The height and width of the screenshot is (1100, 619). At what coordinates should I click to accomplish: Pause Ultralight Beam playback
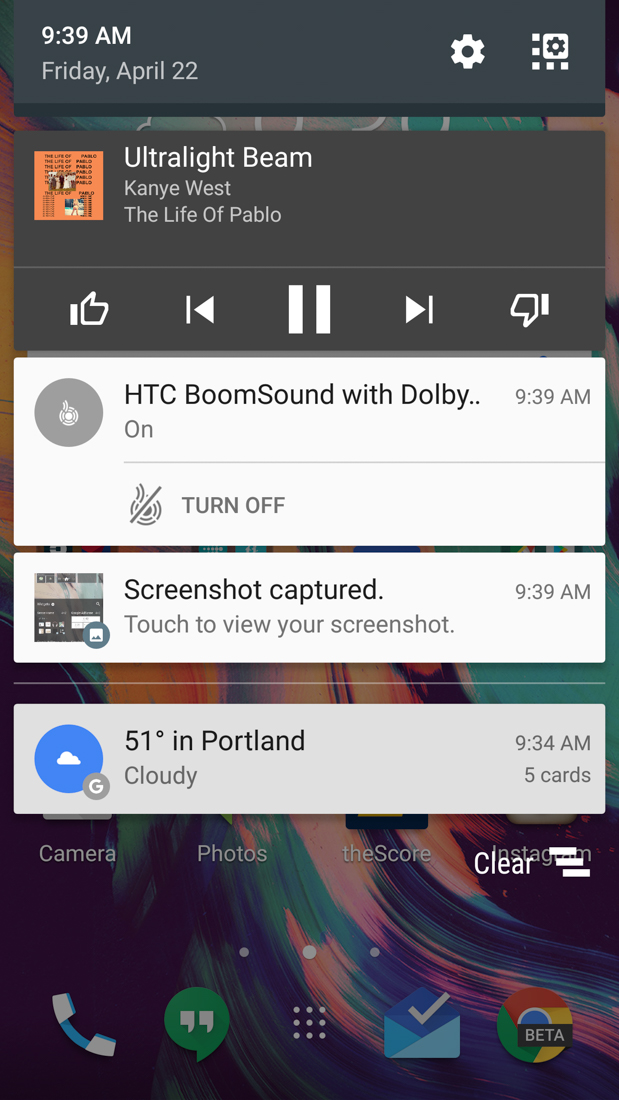pos(310,309)
